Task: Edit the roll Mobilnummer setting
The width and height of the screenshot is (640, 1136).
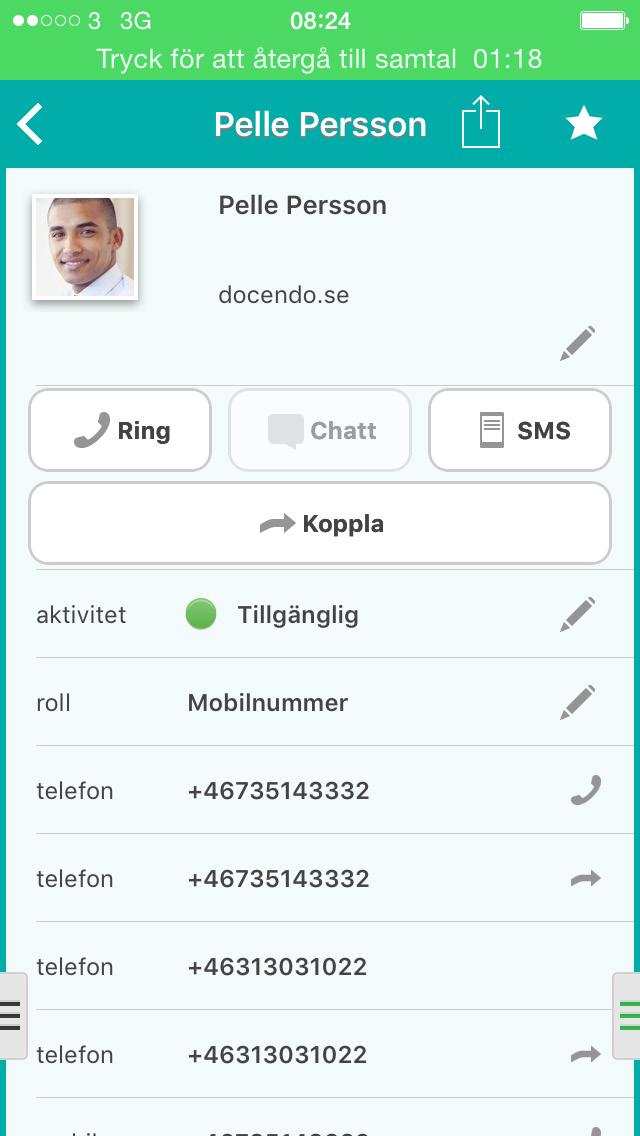Action: pyautogui.click(x=577, y=702)
